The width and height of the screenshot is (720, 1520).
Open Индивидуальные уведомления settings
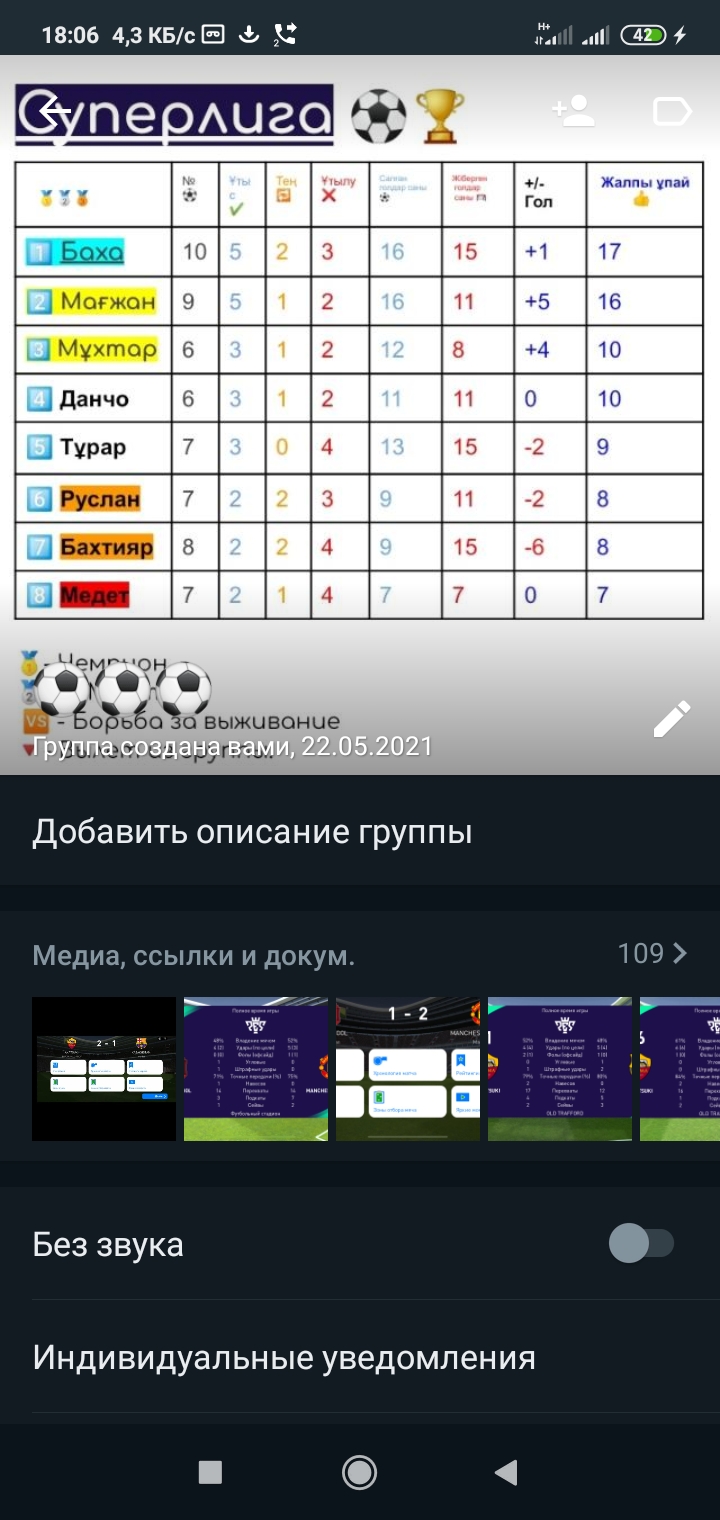point(284,1358)
